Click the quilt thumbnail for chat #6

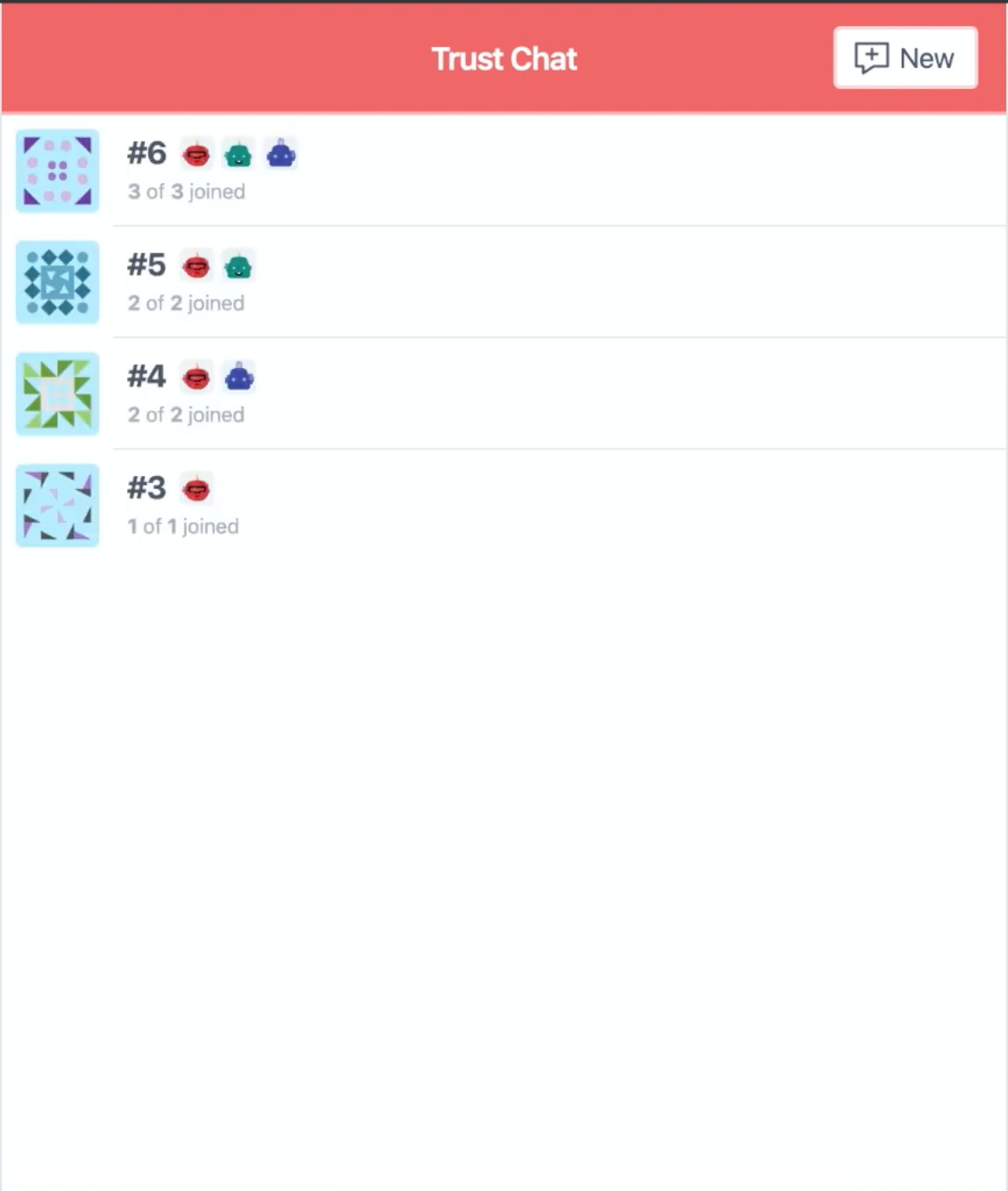(57, 171)
